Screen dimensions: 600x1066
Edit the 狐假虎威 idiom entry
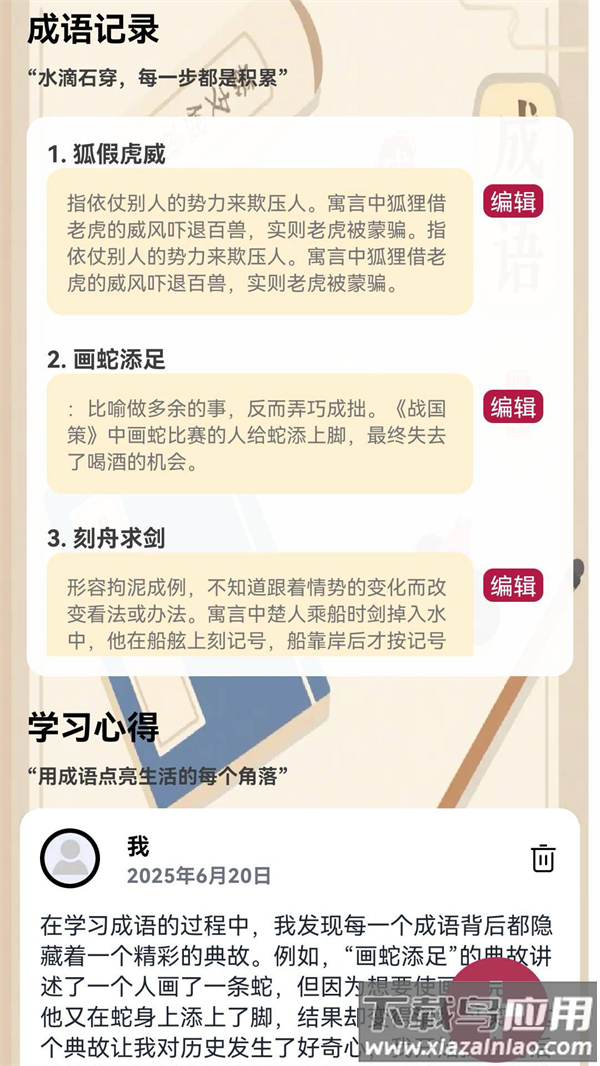click(x=513, y=202)
